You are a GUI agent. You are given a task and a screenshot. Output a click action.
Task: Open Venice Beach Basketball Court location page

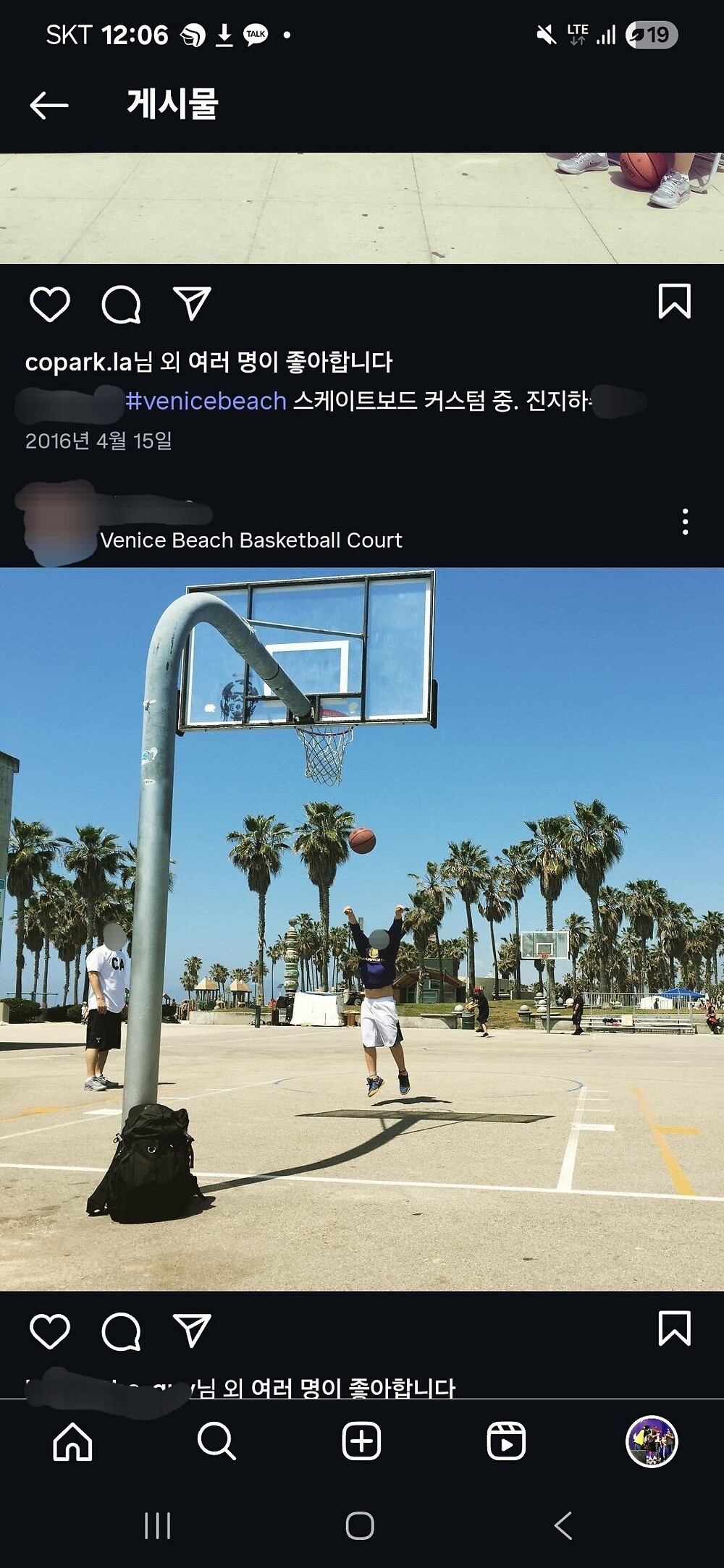click(252, 541)
